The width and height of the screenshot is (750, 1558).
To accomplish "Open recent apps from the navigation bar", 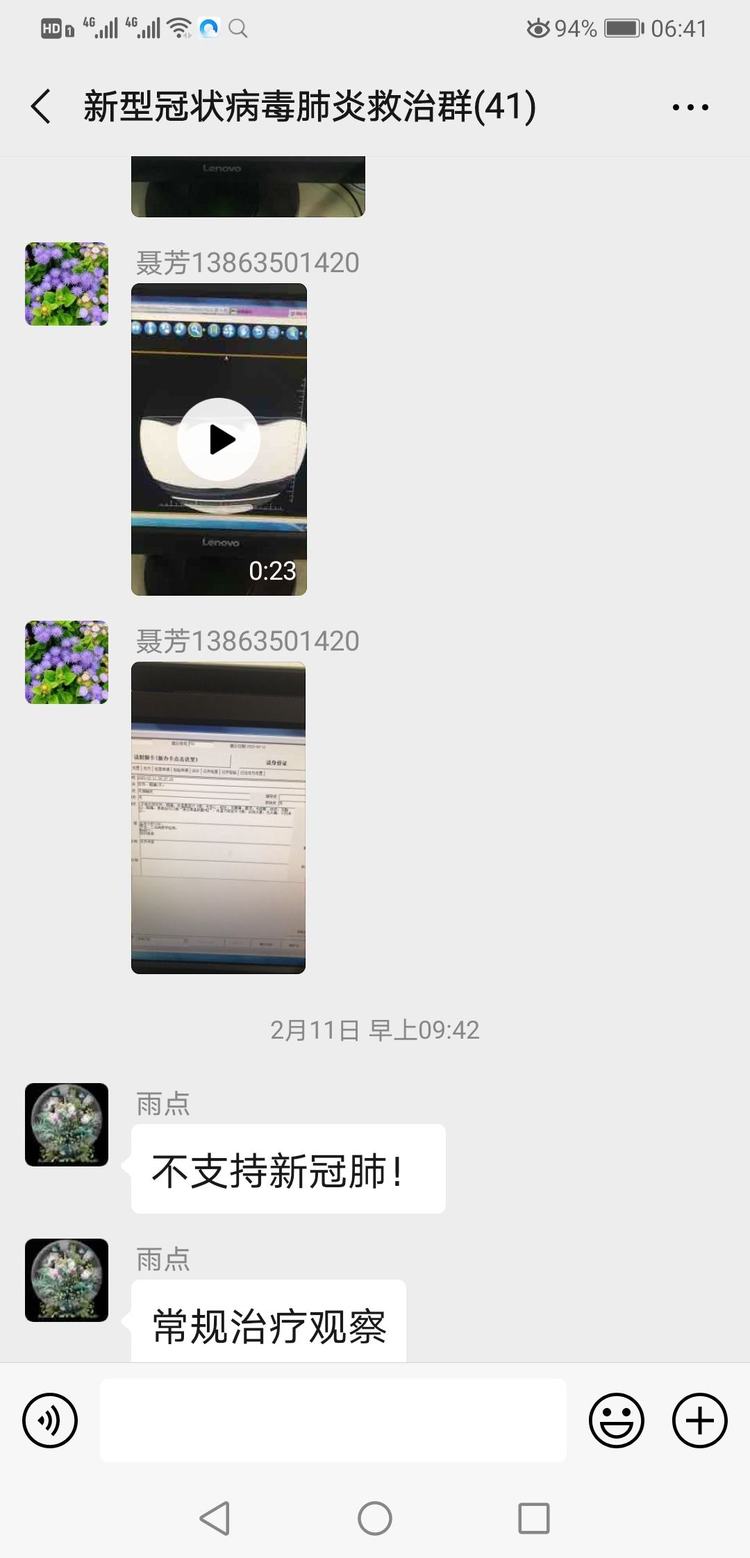I will pyautogui.click(x=534, y=1518).
